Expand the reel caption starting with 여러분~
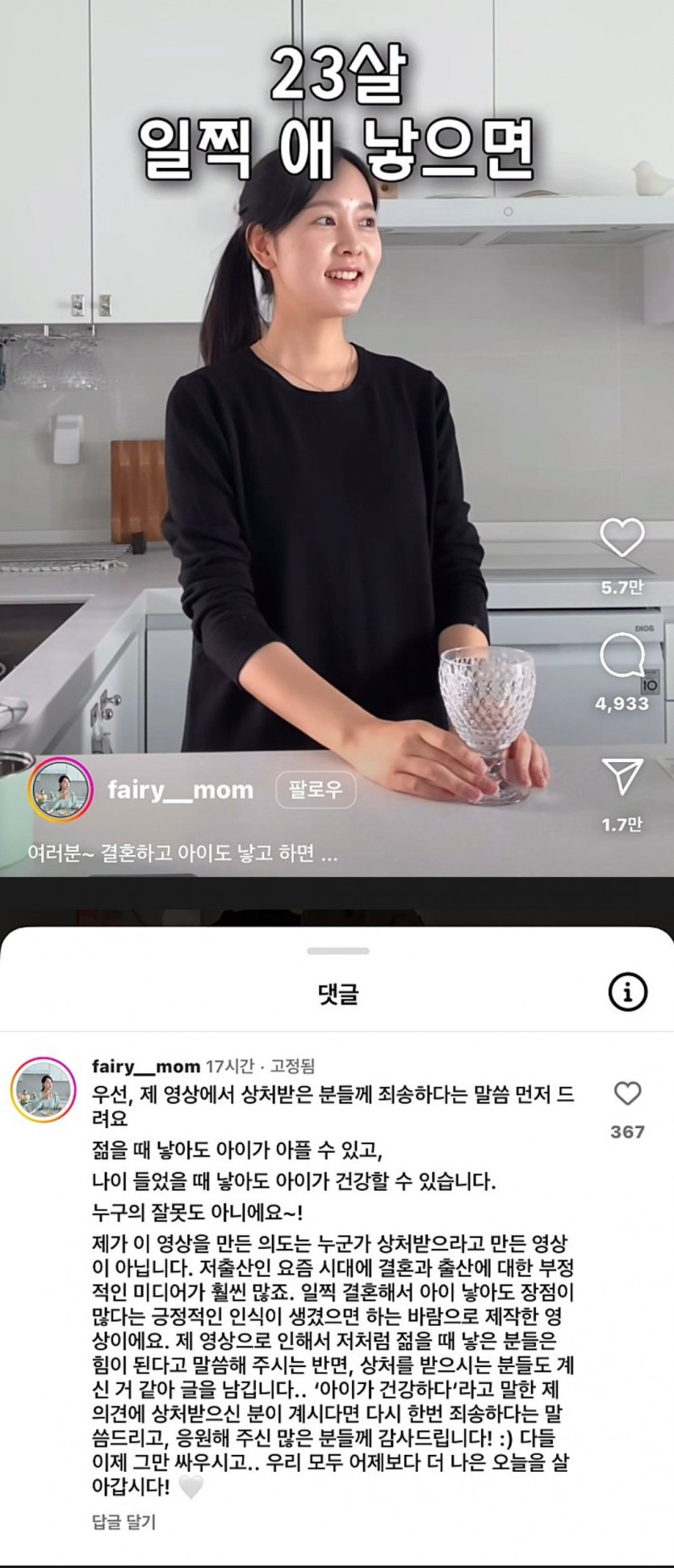 click(182, 853)
